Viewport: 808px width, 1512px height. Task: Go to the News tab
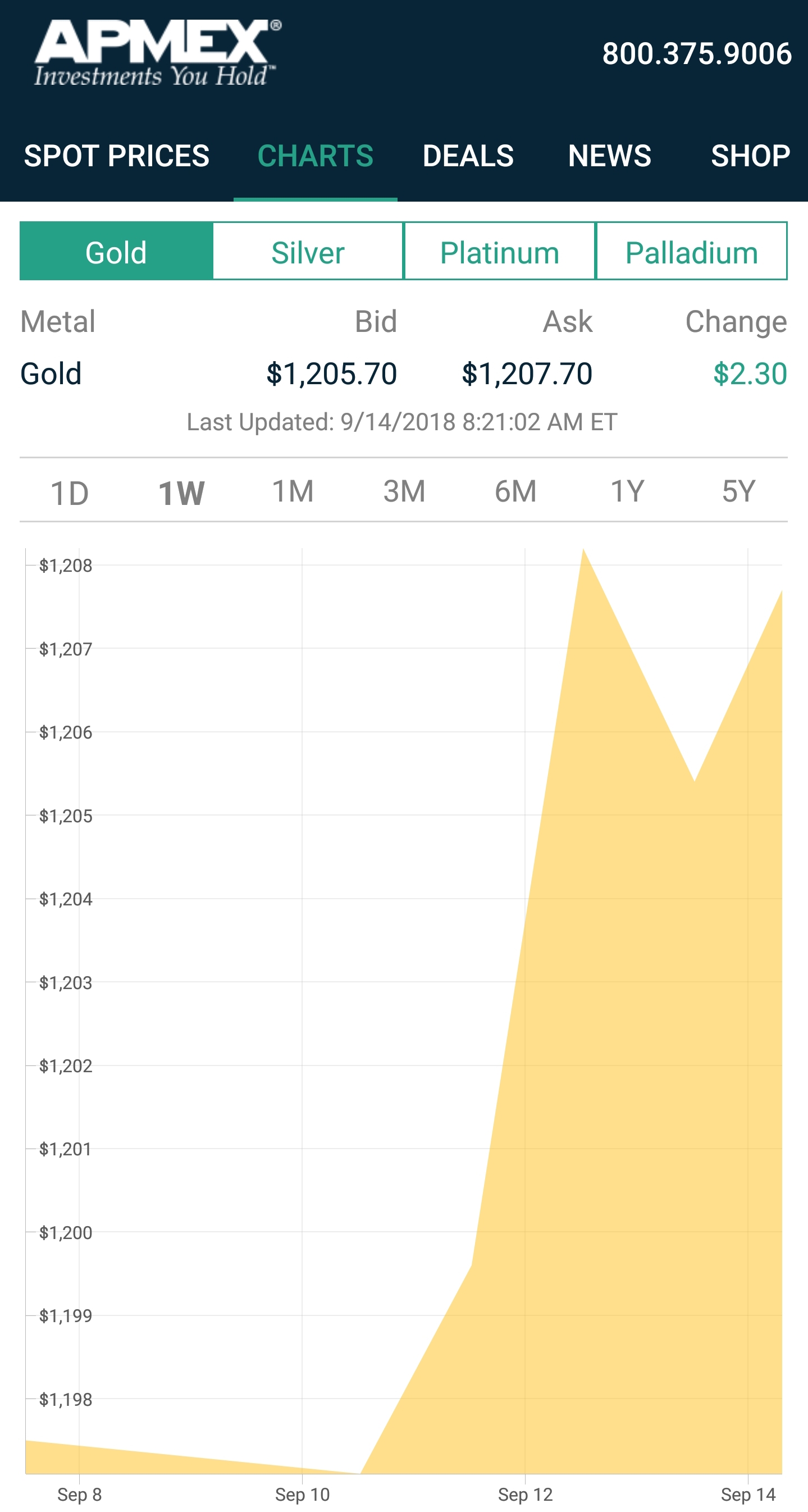[x=609, y=156]
